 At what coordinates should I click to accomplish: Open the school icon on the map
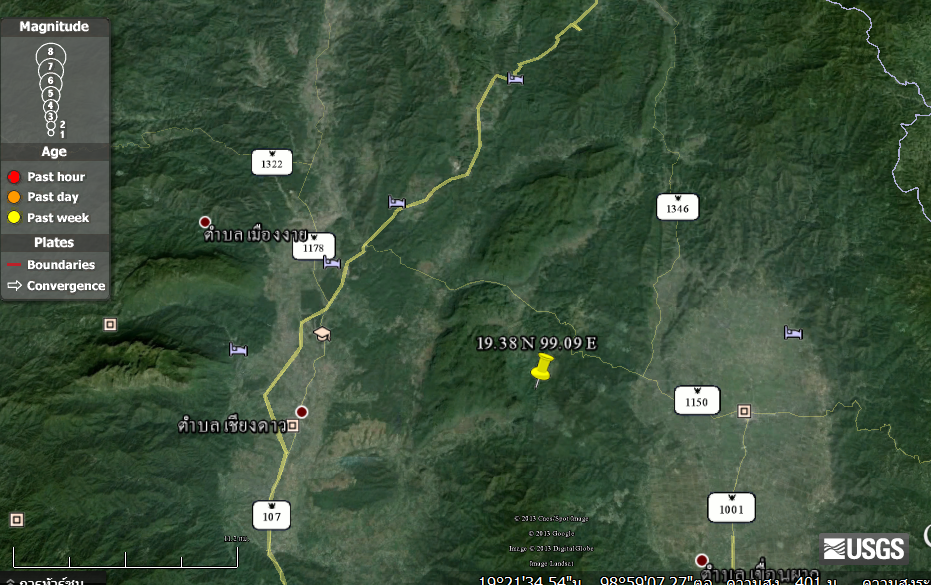(x=322, y=333)
